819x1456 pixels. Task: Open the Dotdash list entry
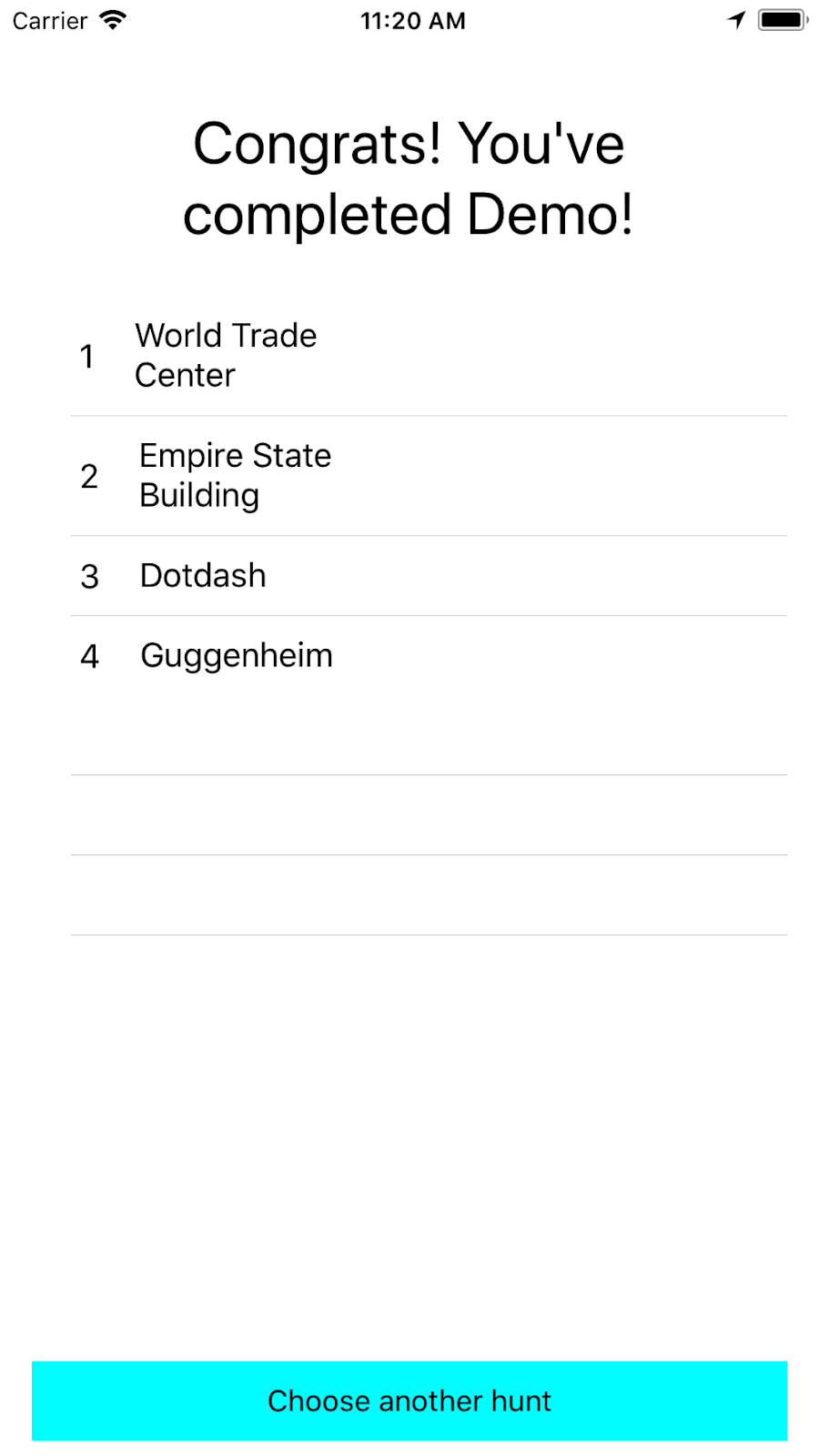[203, 576]
